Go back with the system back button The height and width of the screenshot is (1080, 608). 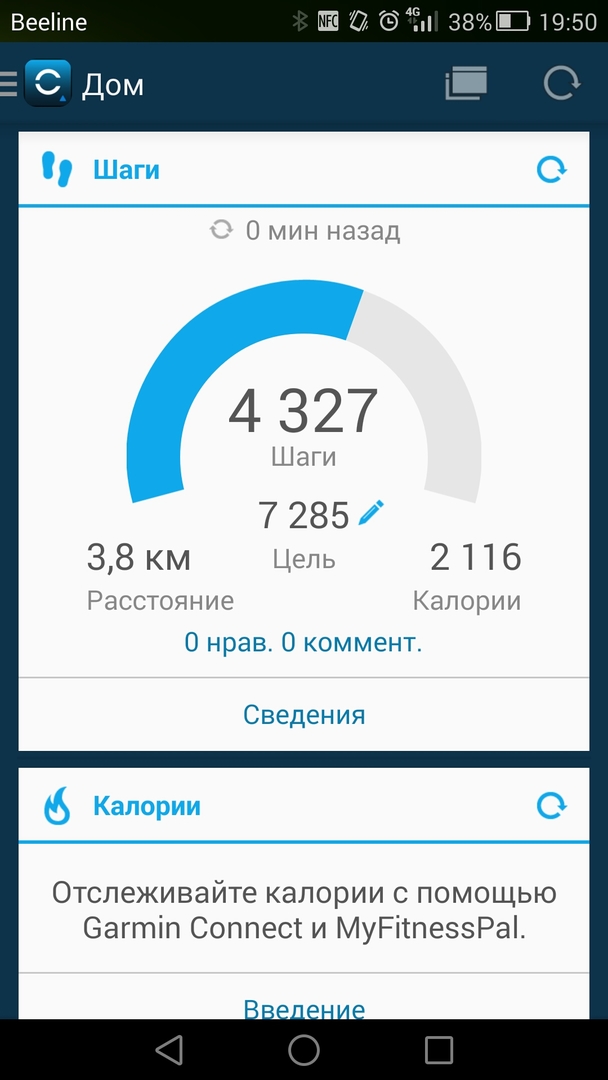(169, 1049)
